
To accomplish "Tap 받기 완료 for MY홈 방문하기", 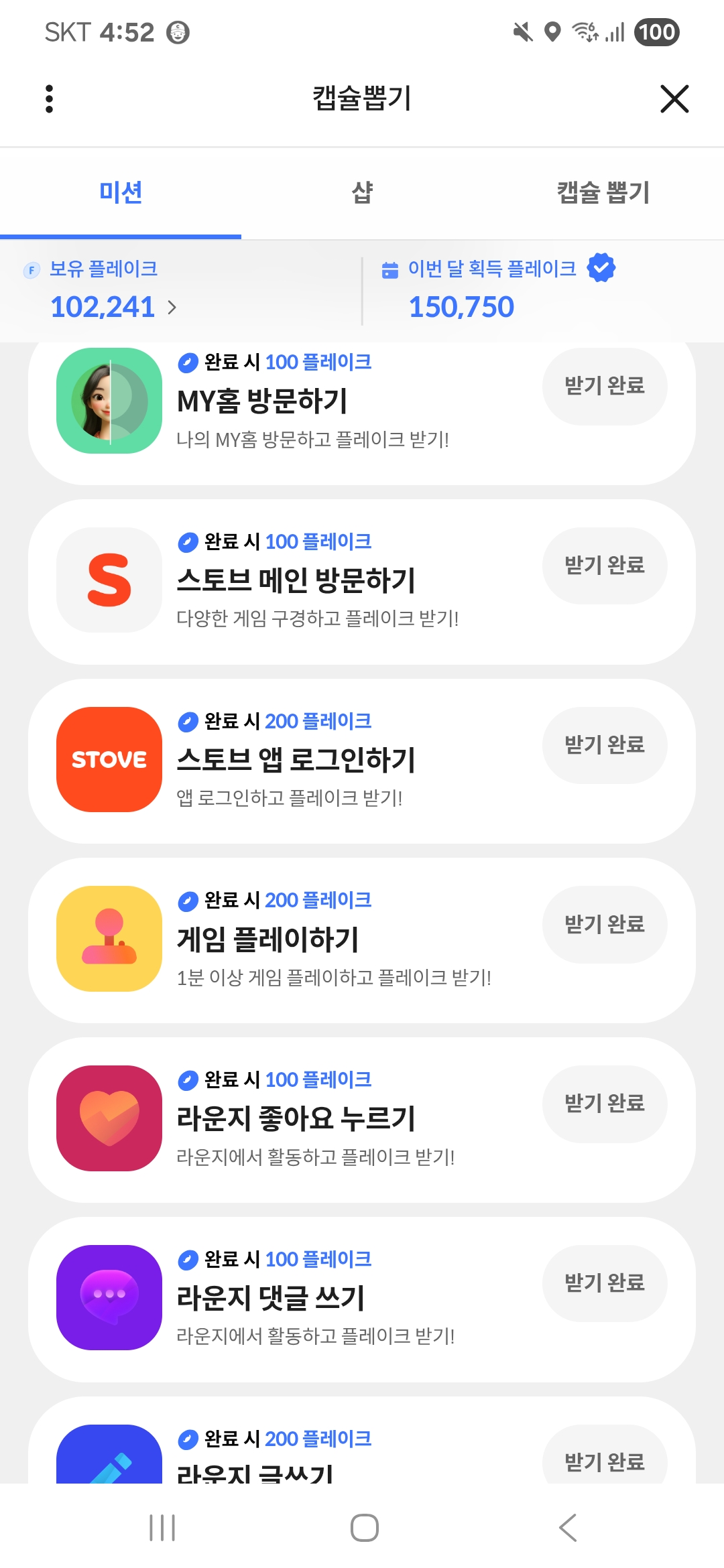I will tap(604, 386).
